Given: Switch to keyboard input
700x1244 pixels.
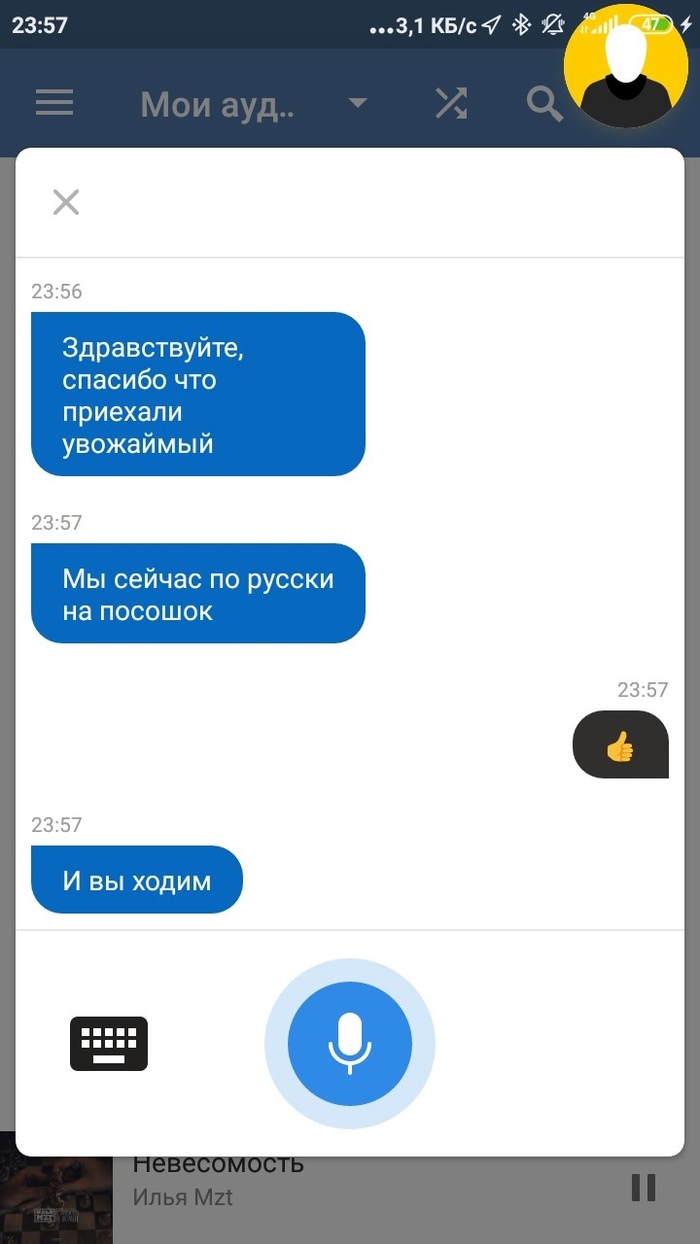Looking at the screenshot, I should 109,1043.
